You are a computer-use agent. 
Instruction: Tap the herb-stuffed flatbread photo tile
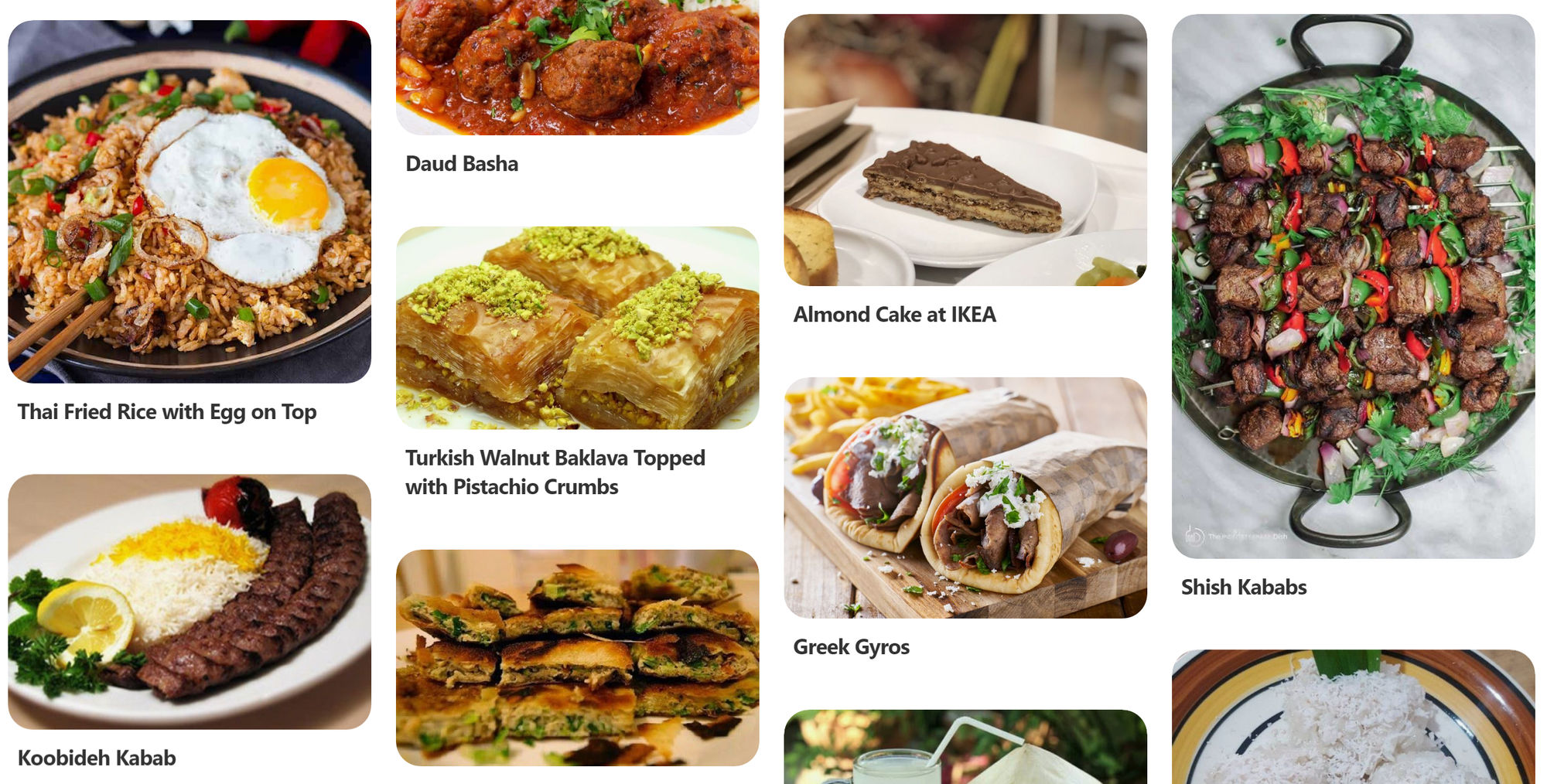click(577, 657)
